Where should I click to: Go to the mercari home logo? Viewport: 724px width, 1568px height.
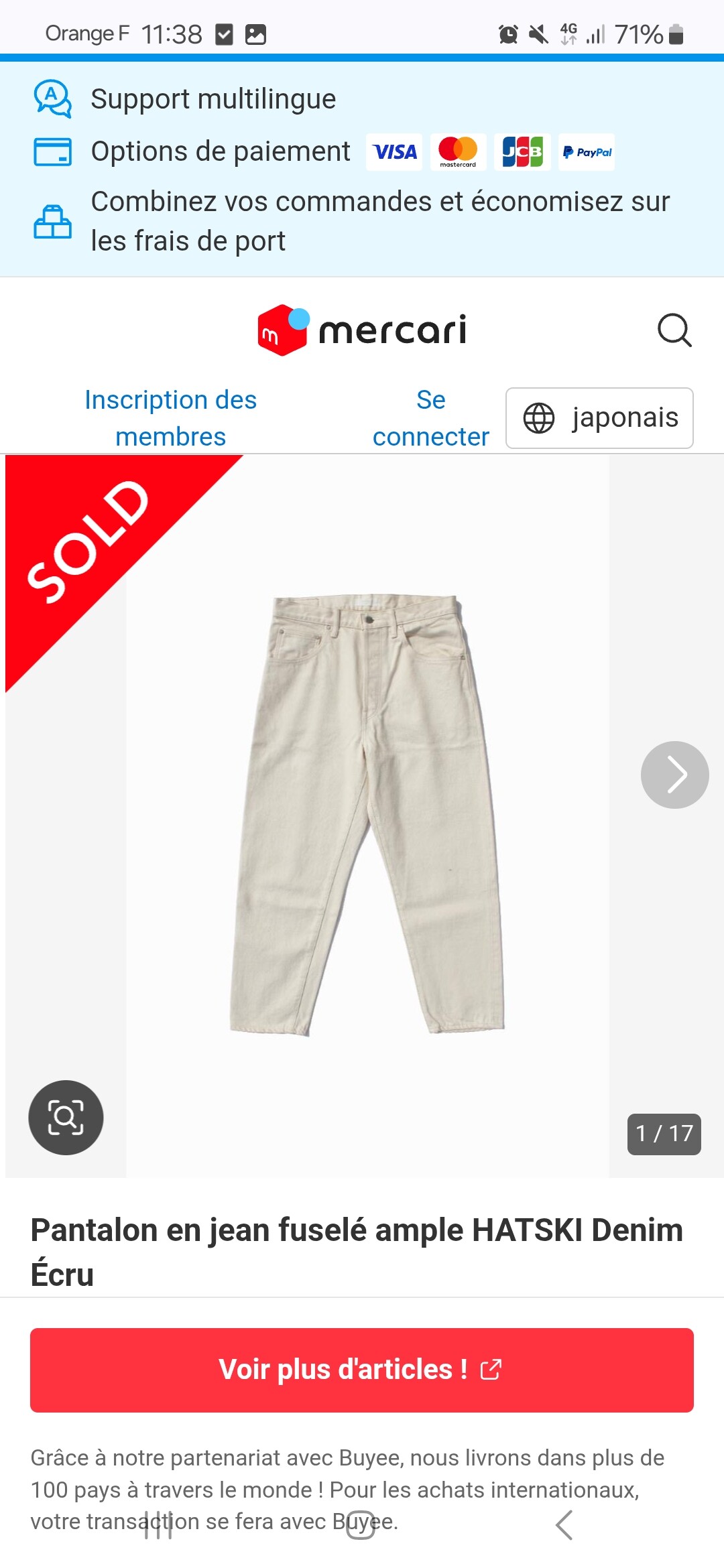[362, 330]
